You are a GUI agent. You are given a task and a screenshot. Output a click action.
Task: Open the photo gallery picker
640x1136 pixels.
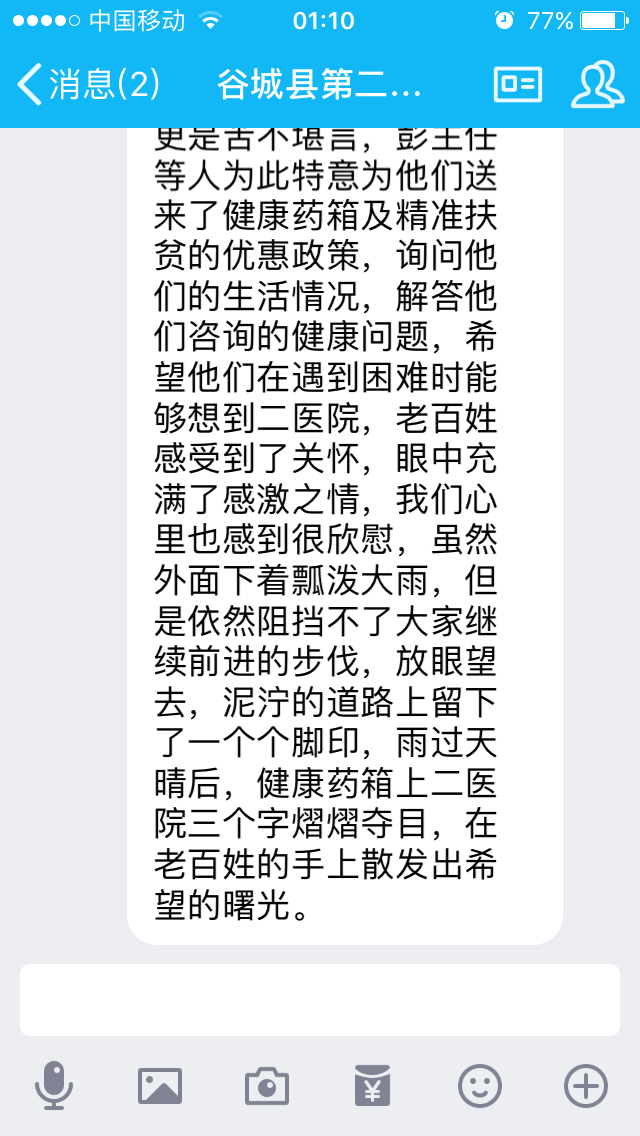160,1085
